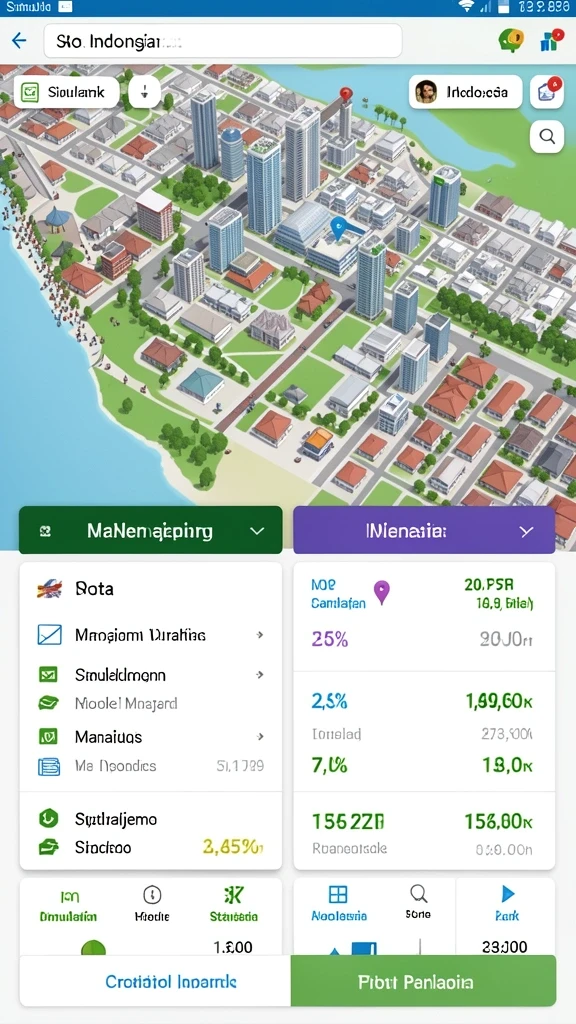Expand the green MaNemajephrg dropdown

(151, 530)
